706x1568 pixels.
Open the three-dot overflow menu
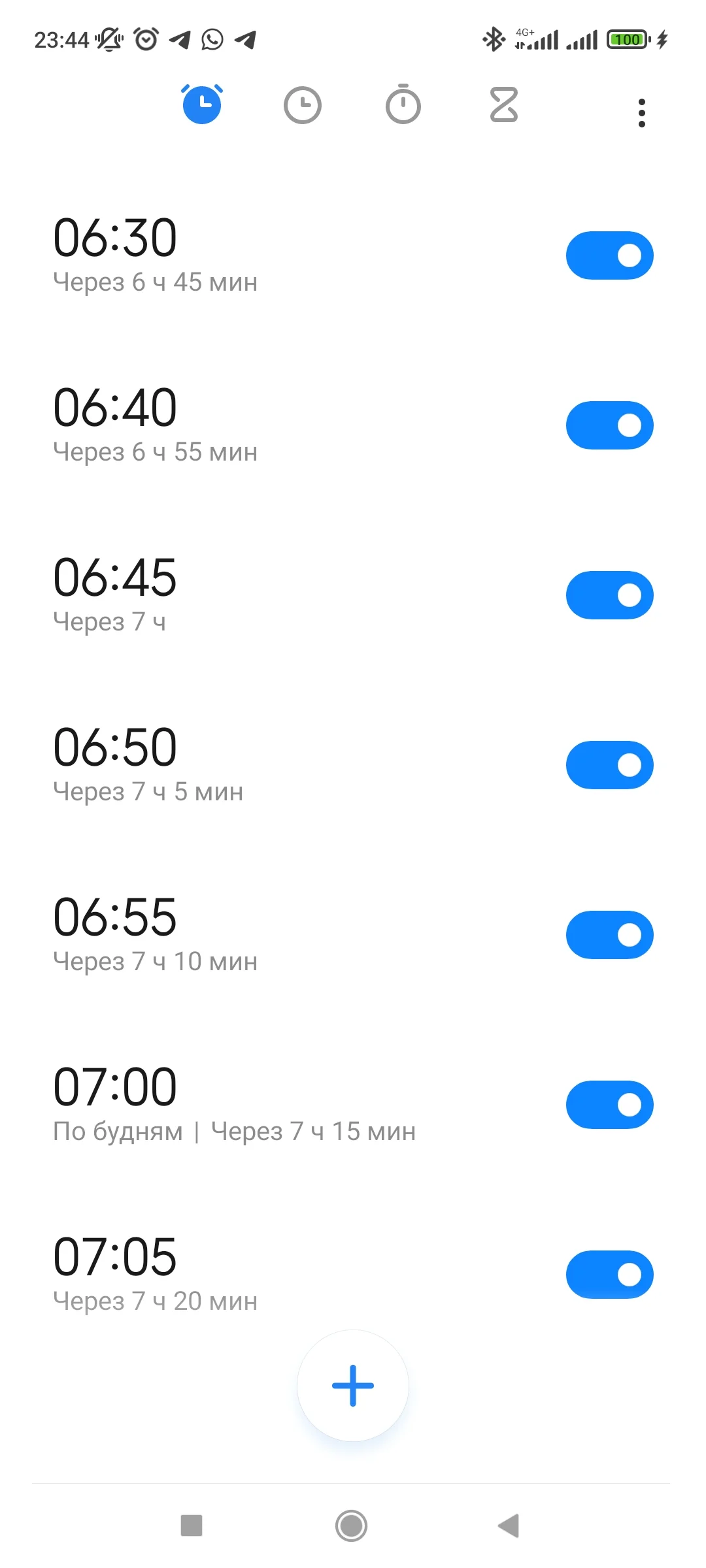pyautogui.click(x=641, y=111)
